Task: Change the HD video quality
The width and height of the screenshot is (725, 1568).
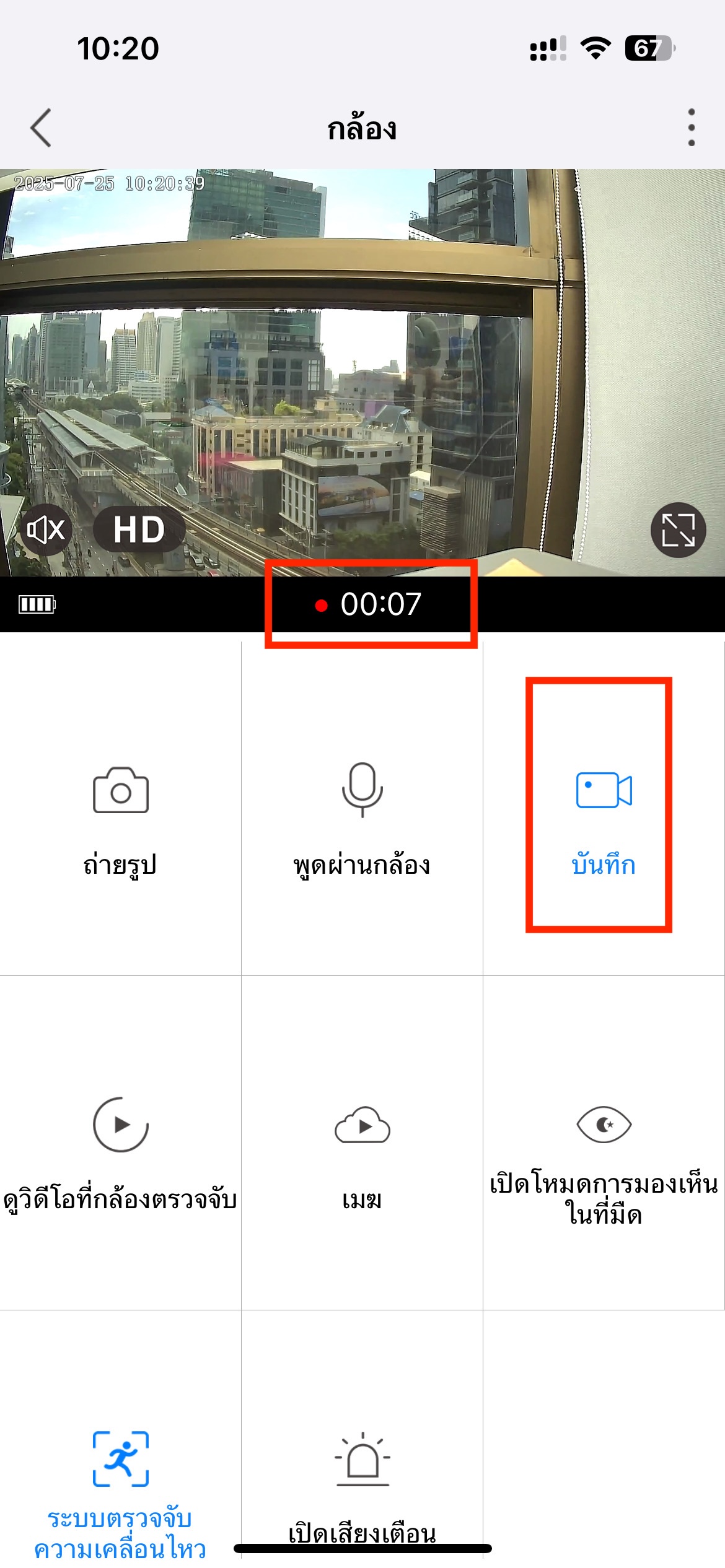Action: pos(139,530)
